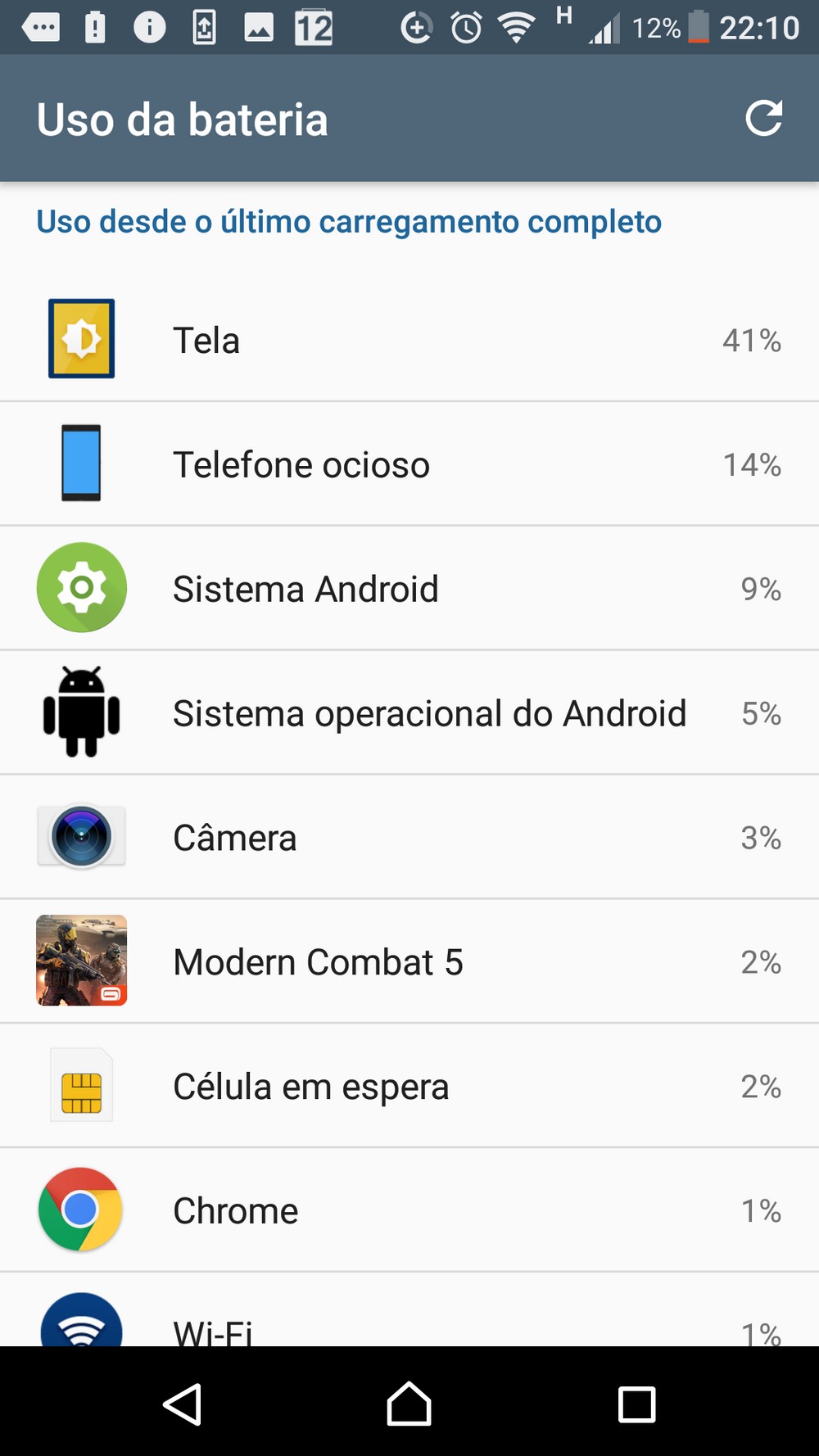
Task: Go back using the navigation bar
Action: 183,1404
